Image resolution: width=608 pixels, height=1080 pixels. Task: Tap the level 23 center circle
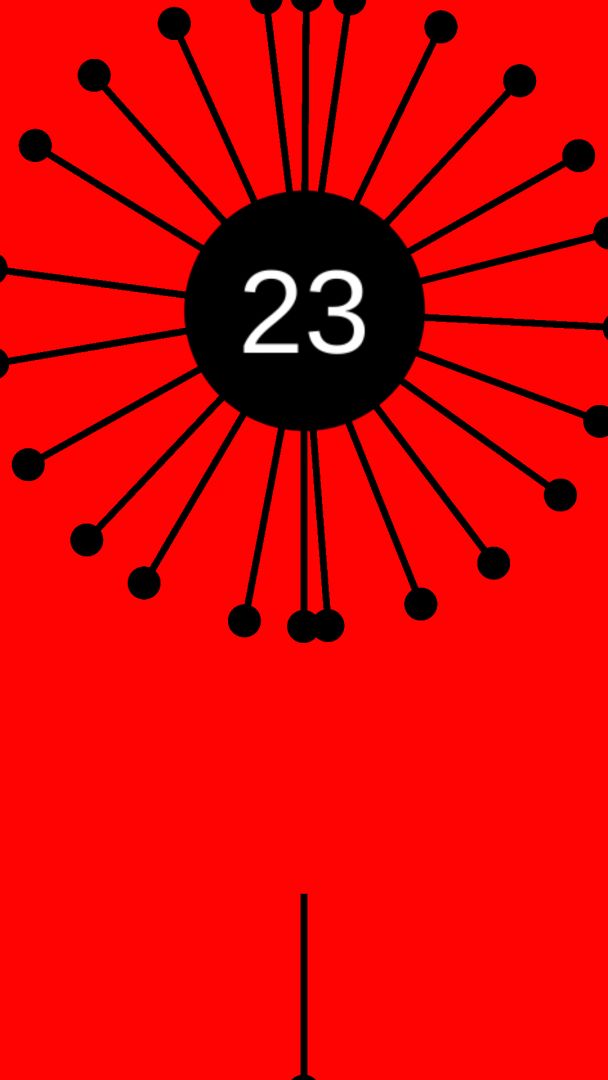(304, 311)
